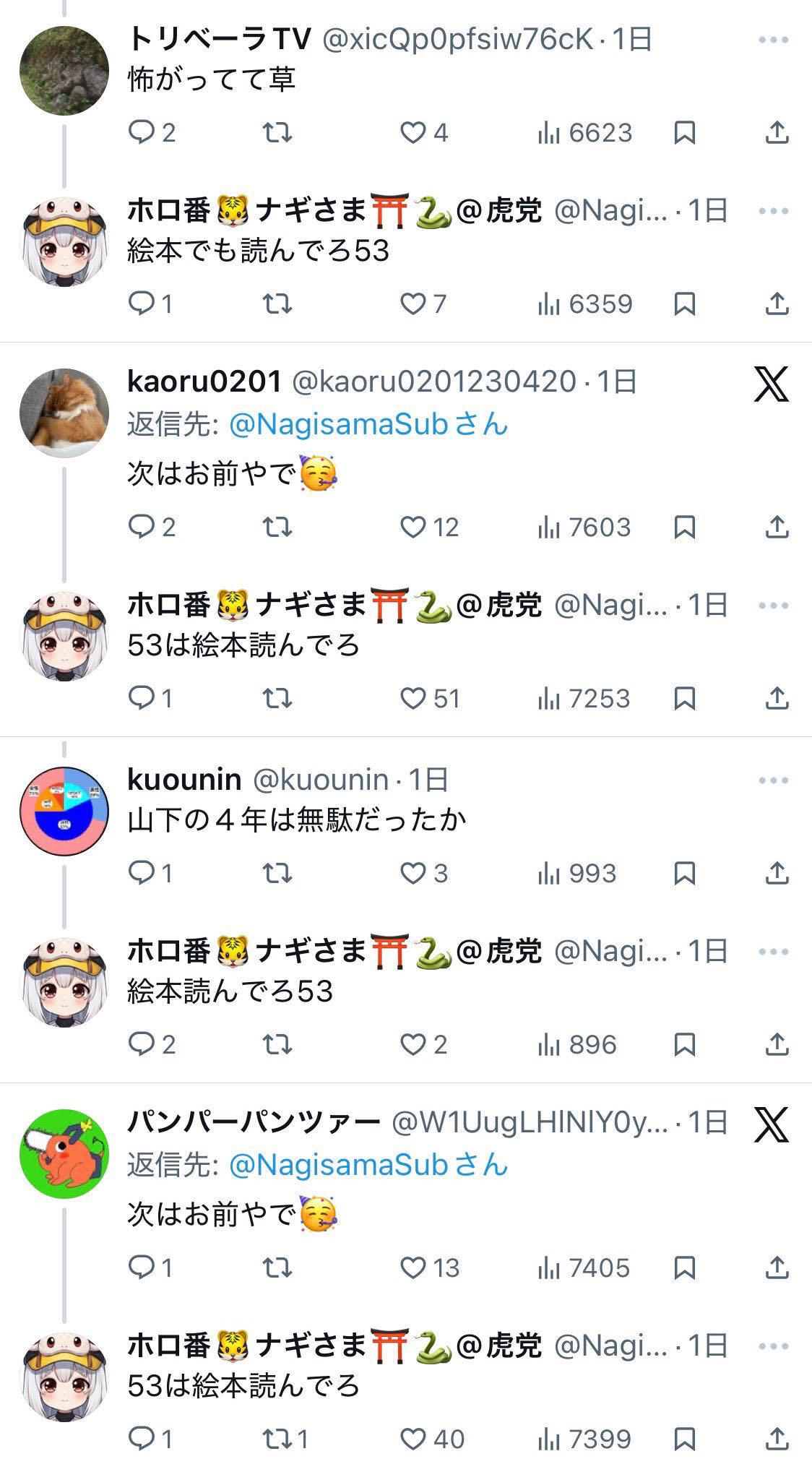The height and width of the screenshot is (1472, 812).
Task: Open overflow menu on トリベーラTV's reply
Action: (773, 40)
